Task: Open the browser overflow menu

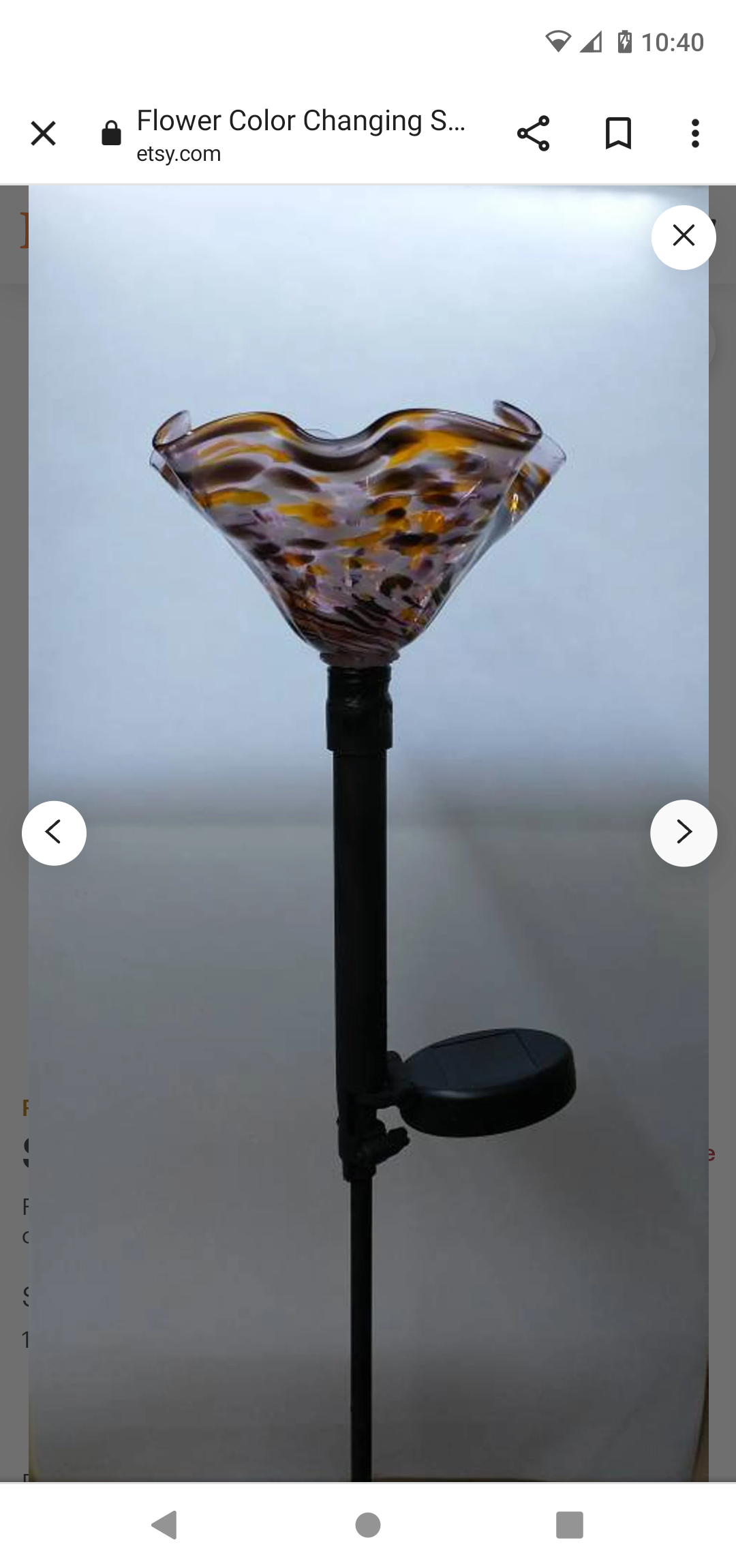Action: [x=695, y=134]
